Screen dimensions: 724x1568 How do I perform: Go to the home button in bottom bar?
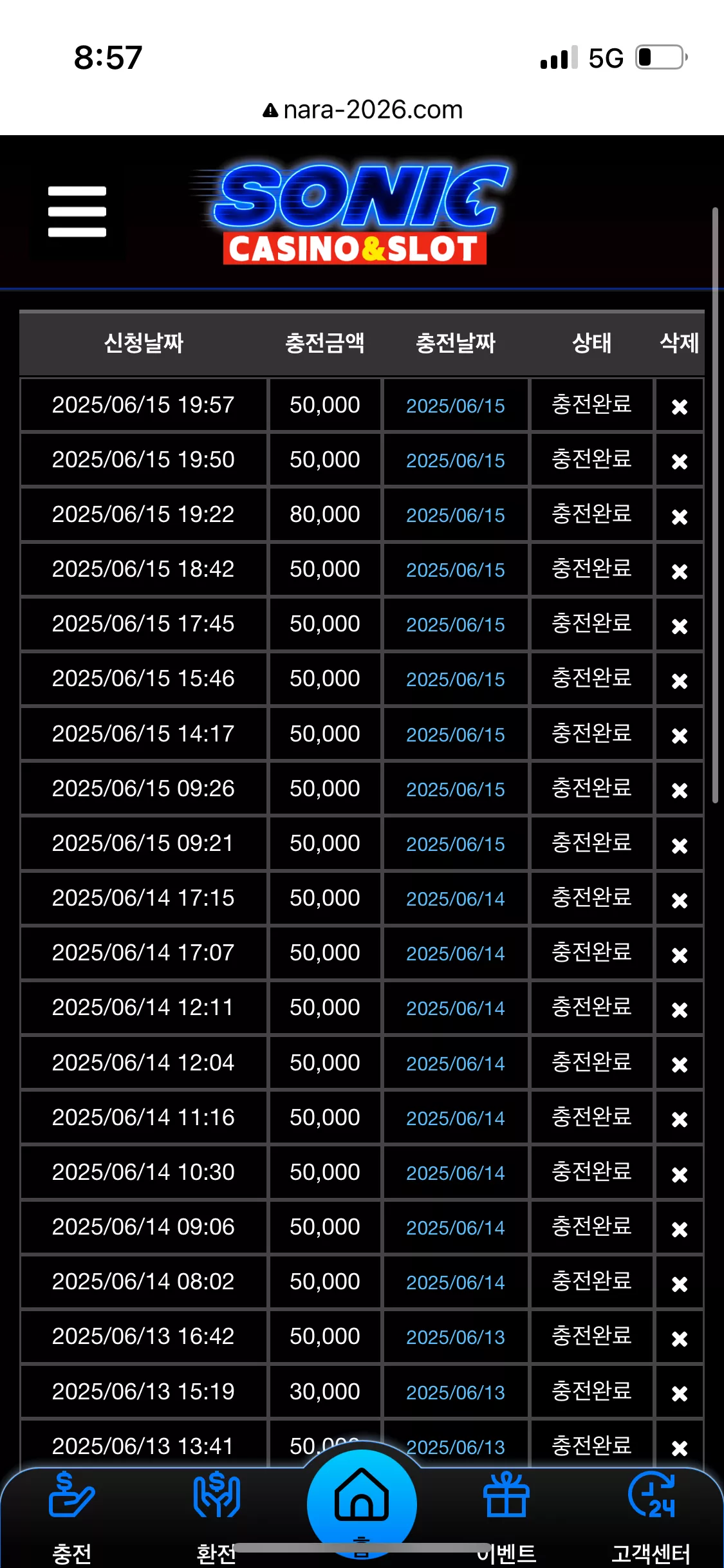point(362,1504)
